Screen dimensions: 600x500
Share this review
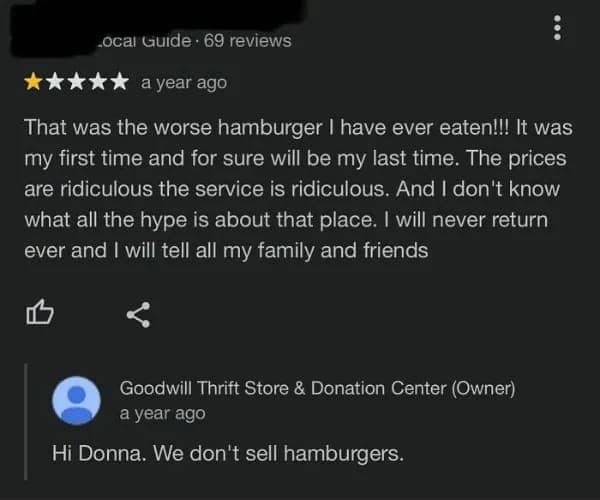coord(138,315)
